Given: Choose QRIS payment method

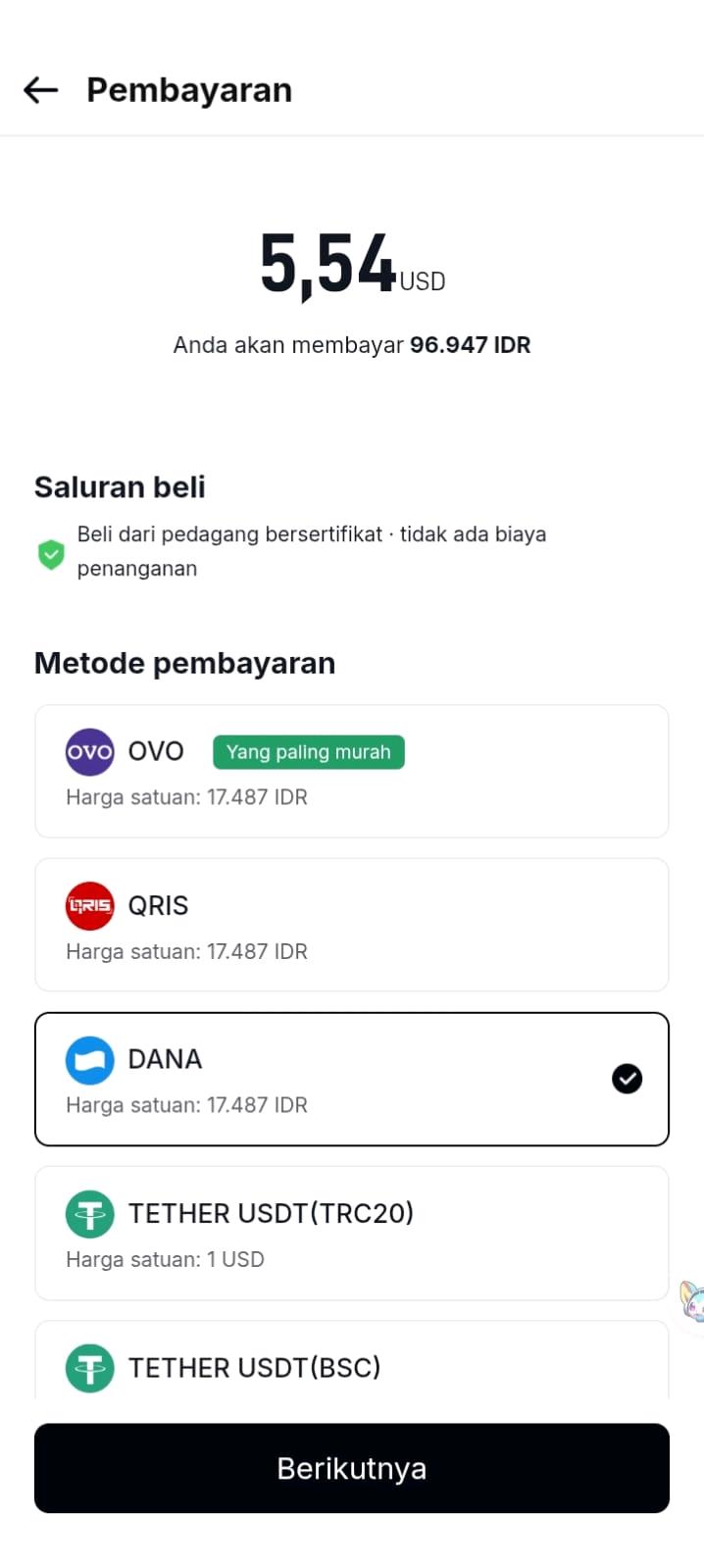Looking at the screenshot, I should click(x=351, y=924).
